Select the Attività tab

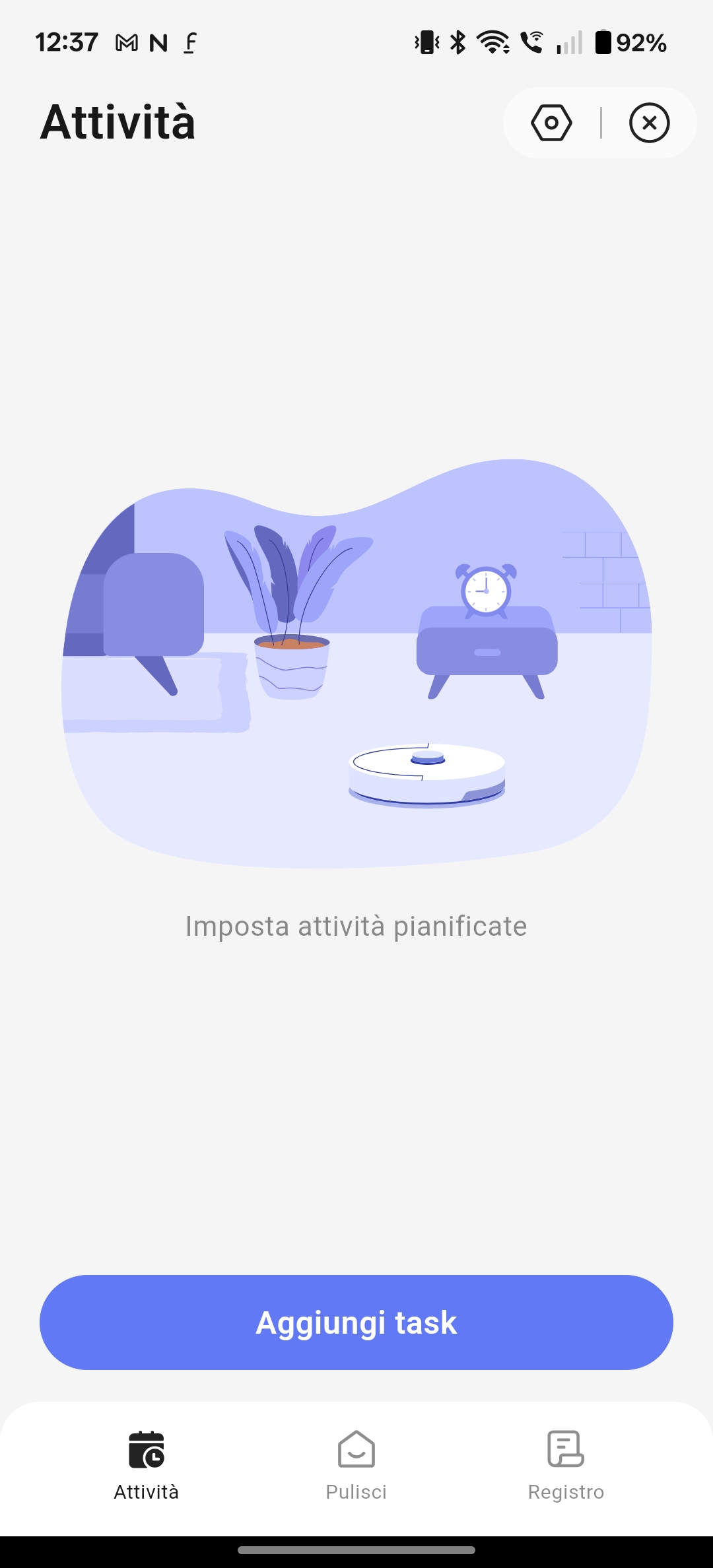pyautogui.click(x=147, y=1466)
